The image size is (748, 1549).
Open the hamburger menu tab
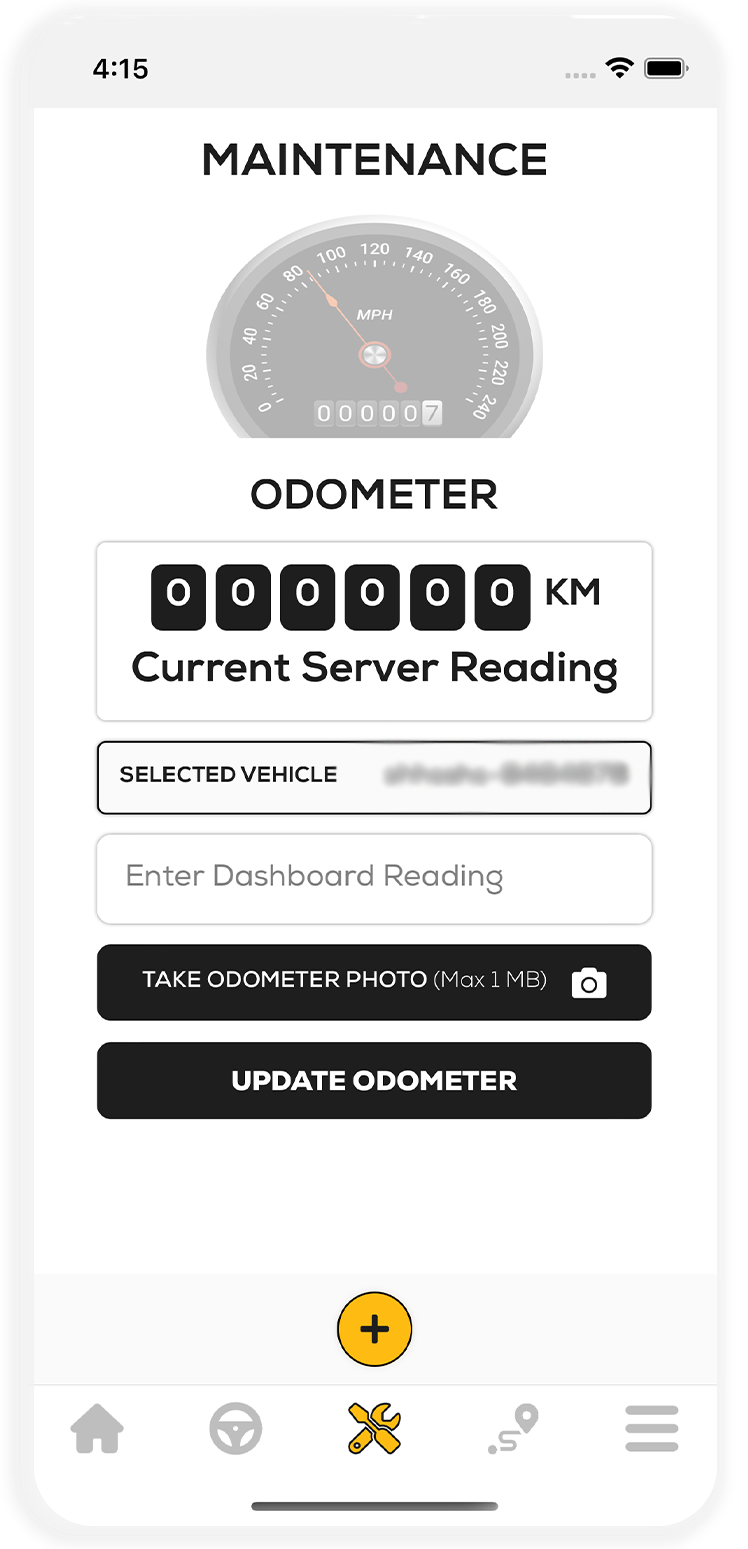[652, 1429]
